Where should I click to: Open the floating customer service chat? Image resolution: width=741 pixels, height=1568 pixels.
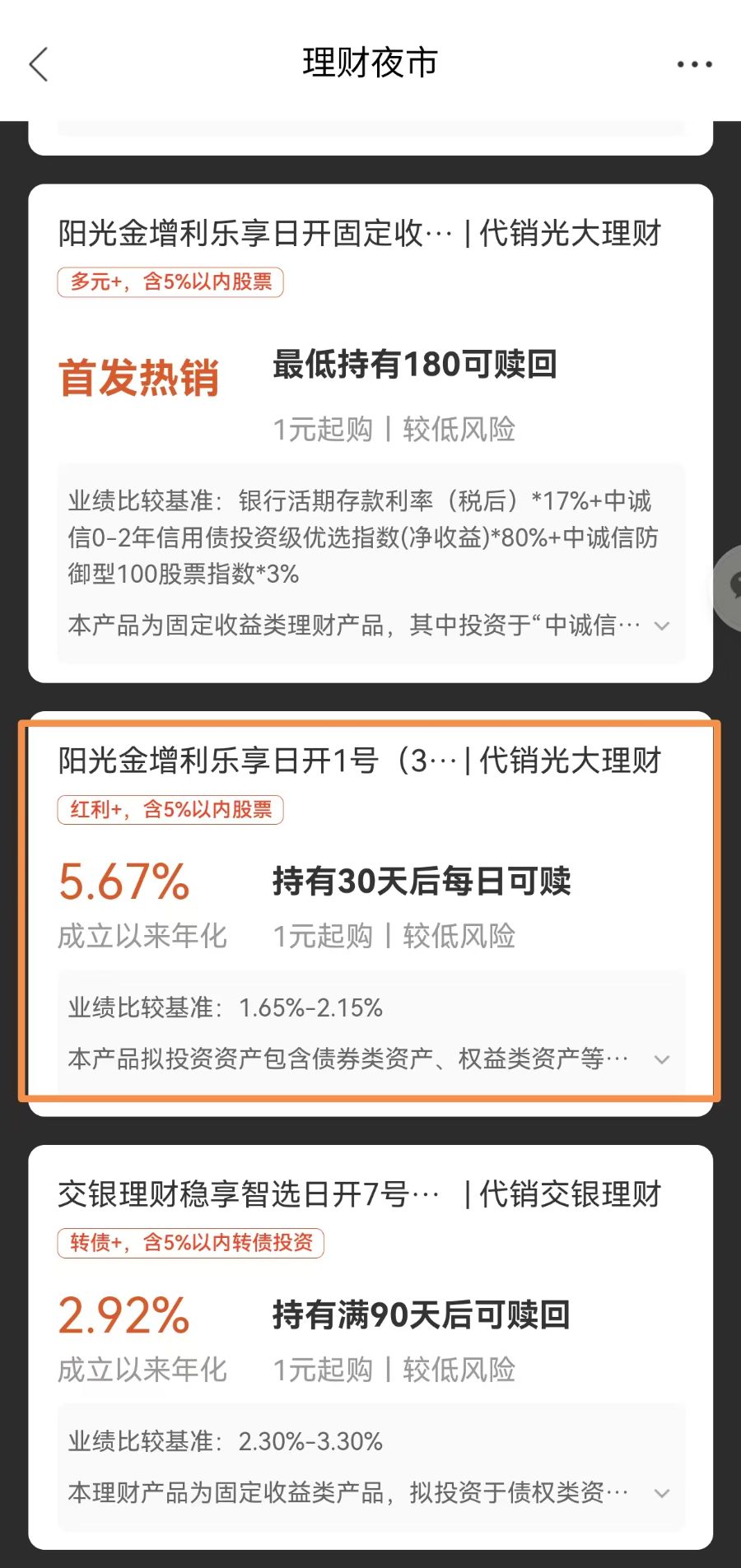click(x=729, y=587)
